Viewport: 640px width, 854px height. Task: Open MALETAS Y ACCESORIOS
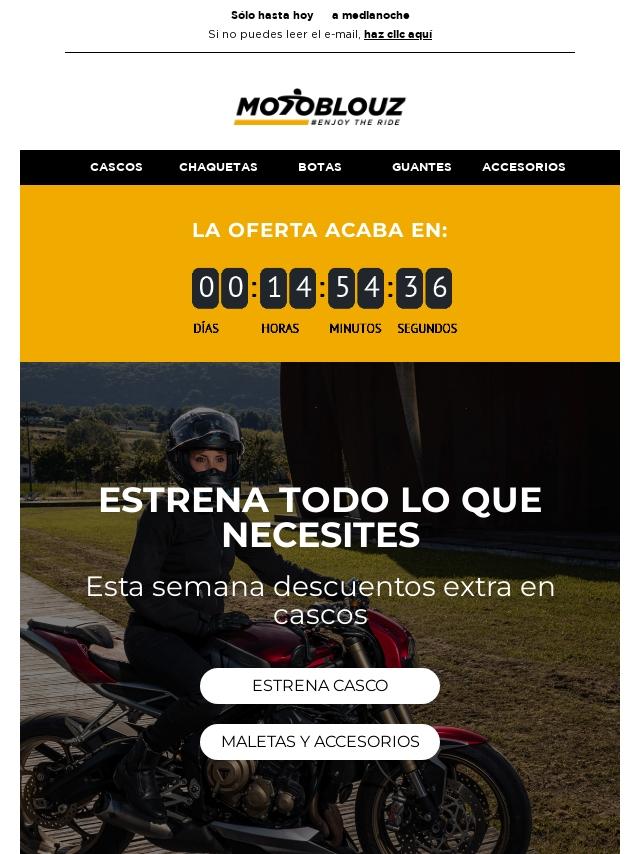pyautogui.click(x=320, y=742)
